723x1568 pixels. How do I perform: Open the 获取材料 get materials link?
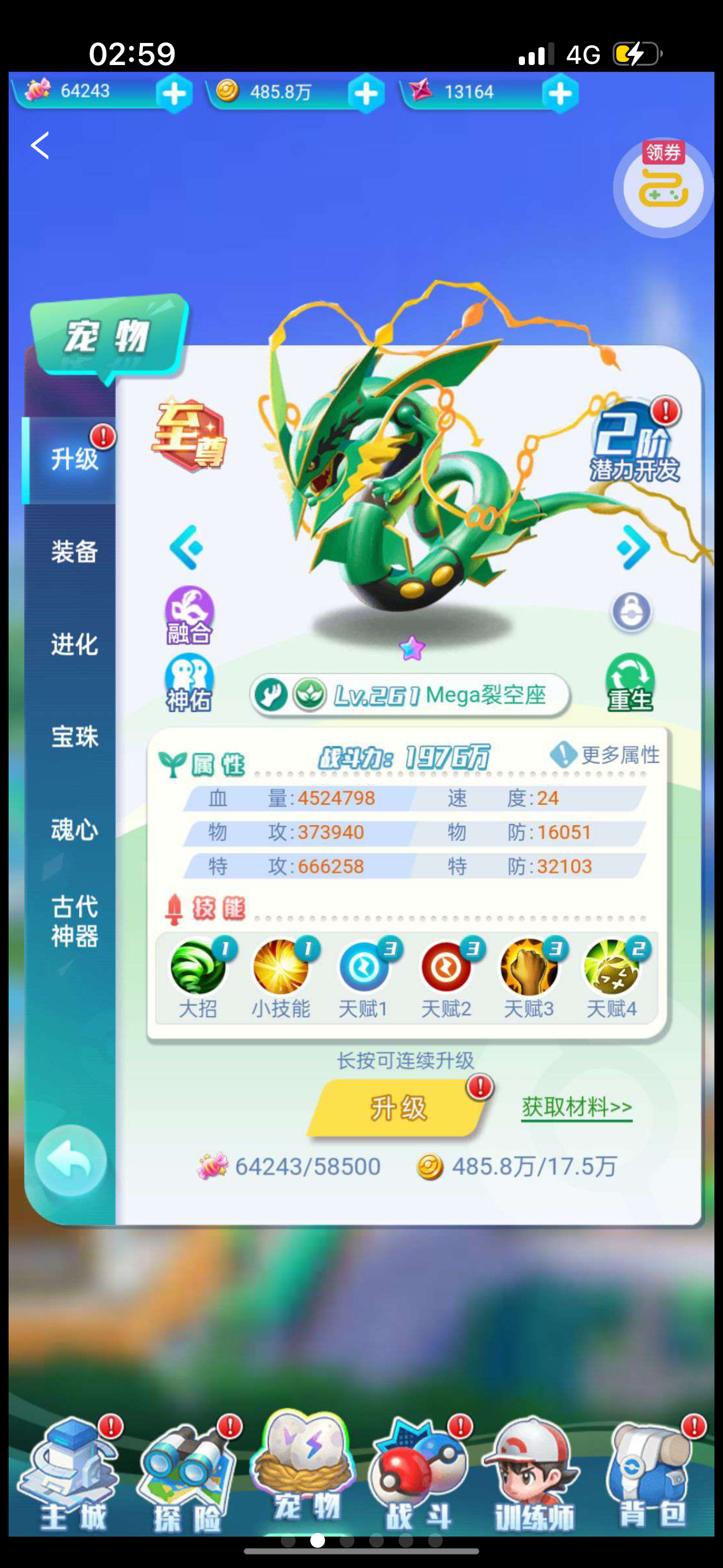pos(576,1107)
